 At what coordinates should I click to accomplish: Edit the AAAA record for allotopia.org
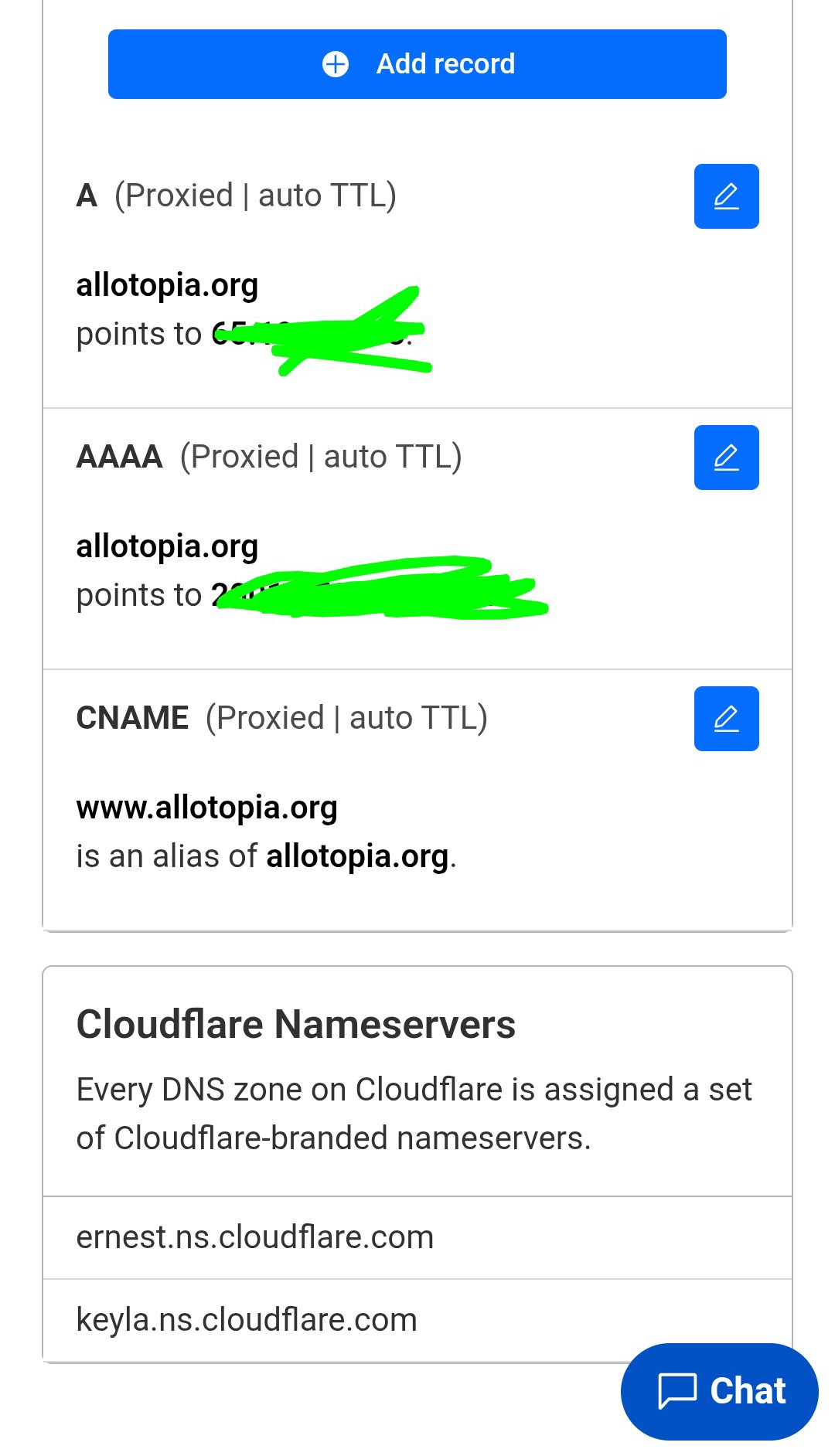(x=726, y=458)
